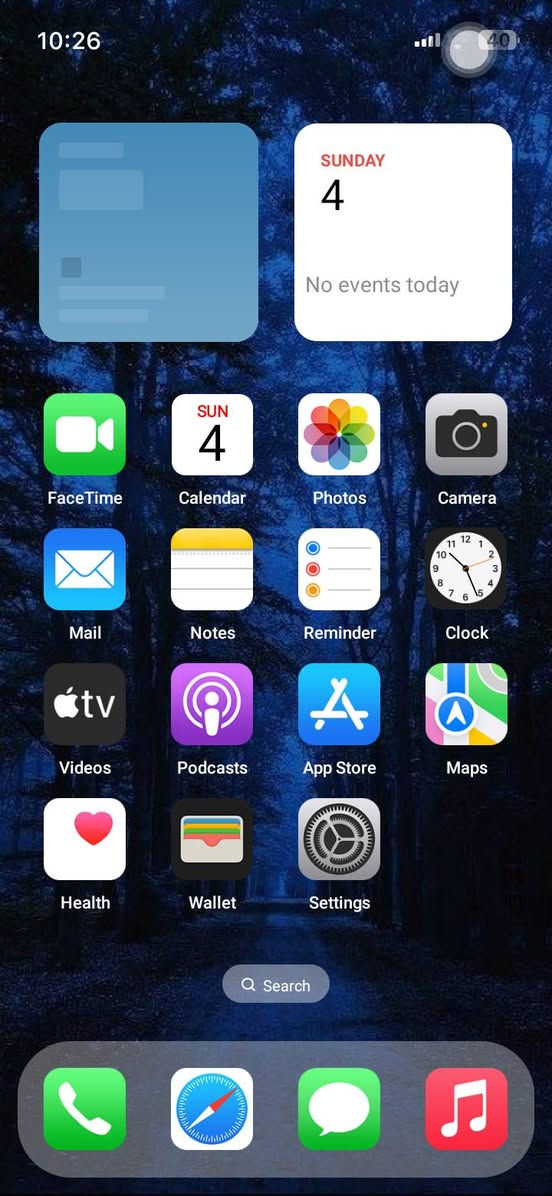The height and width of the screenshot is (1196, 552).
Task: Open Wallet
Action: click(x=212, y=839)
